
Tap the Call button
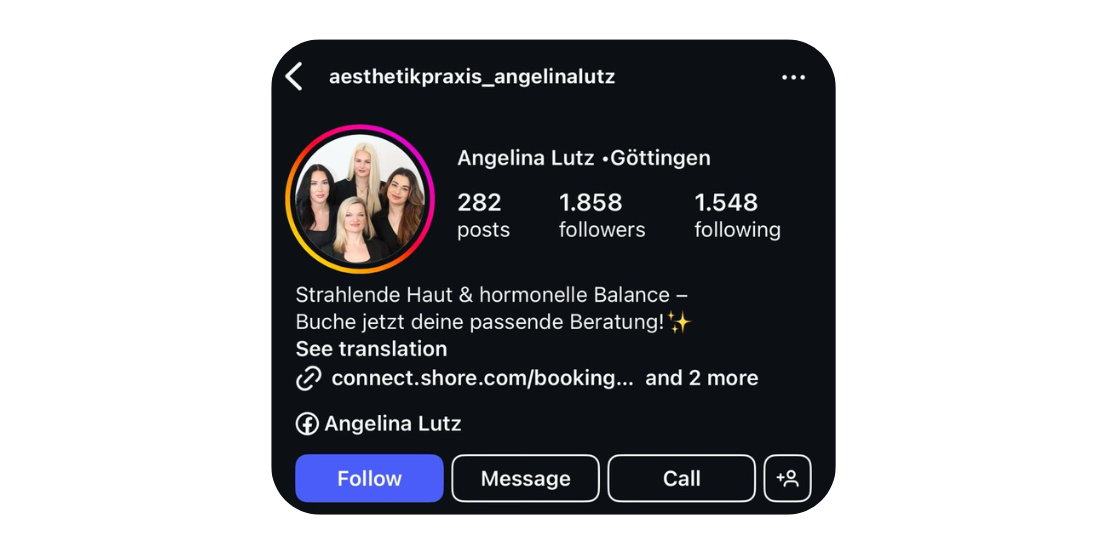coord(681,478)
